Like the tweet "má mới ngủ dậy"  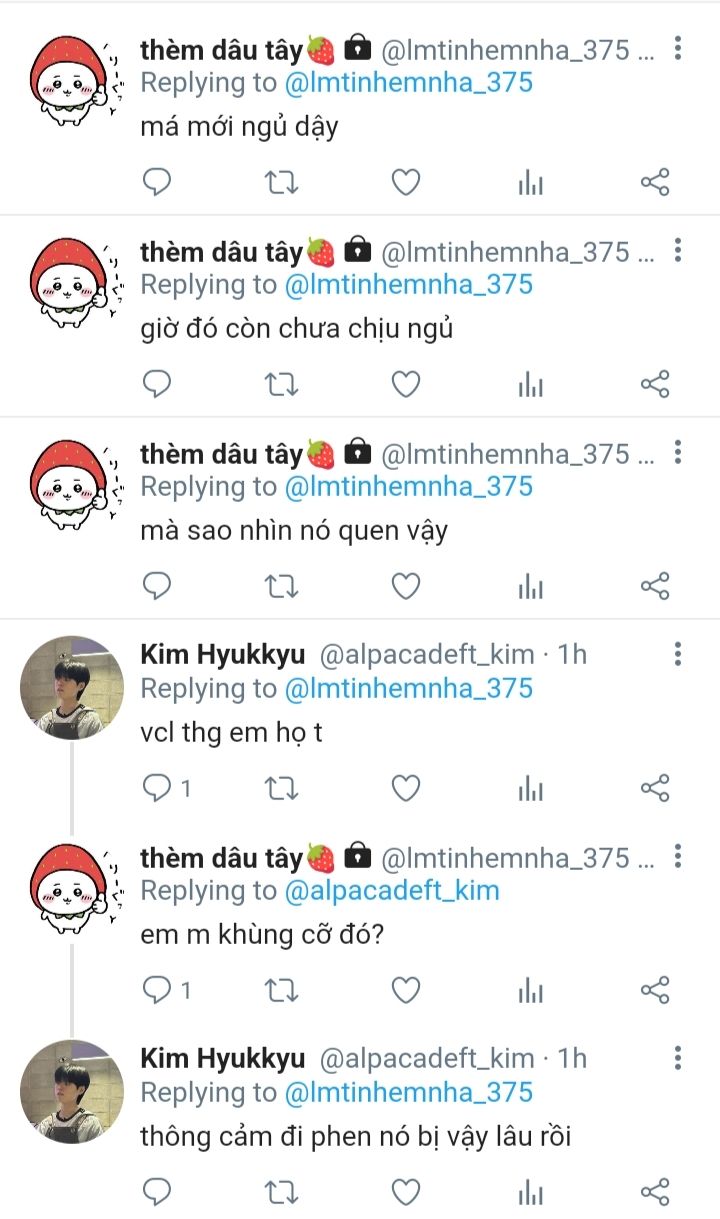tap(405, 182)
